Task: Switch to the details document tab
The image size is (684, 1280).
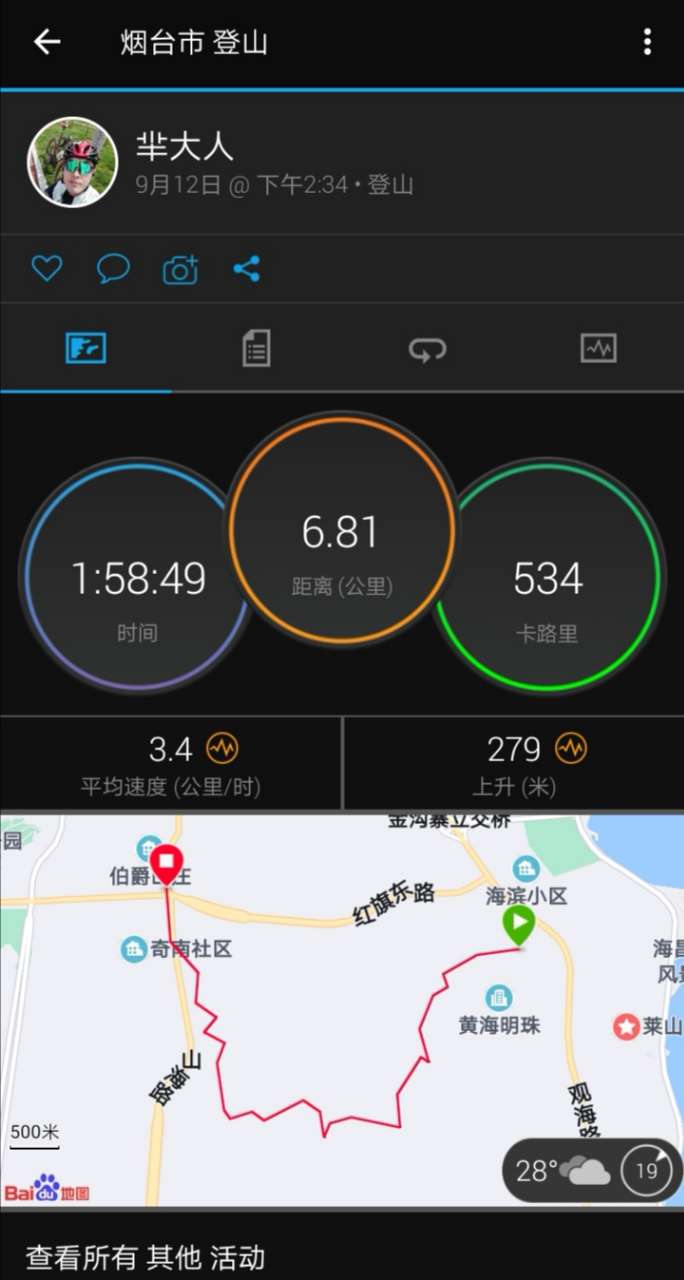Action: click(256, 349)
